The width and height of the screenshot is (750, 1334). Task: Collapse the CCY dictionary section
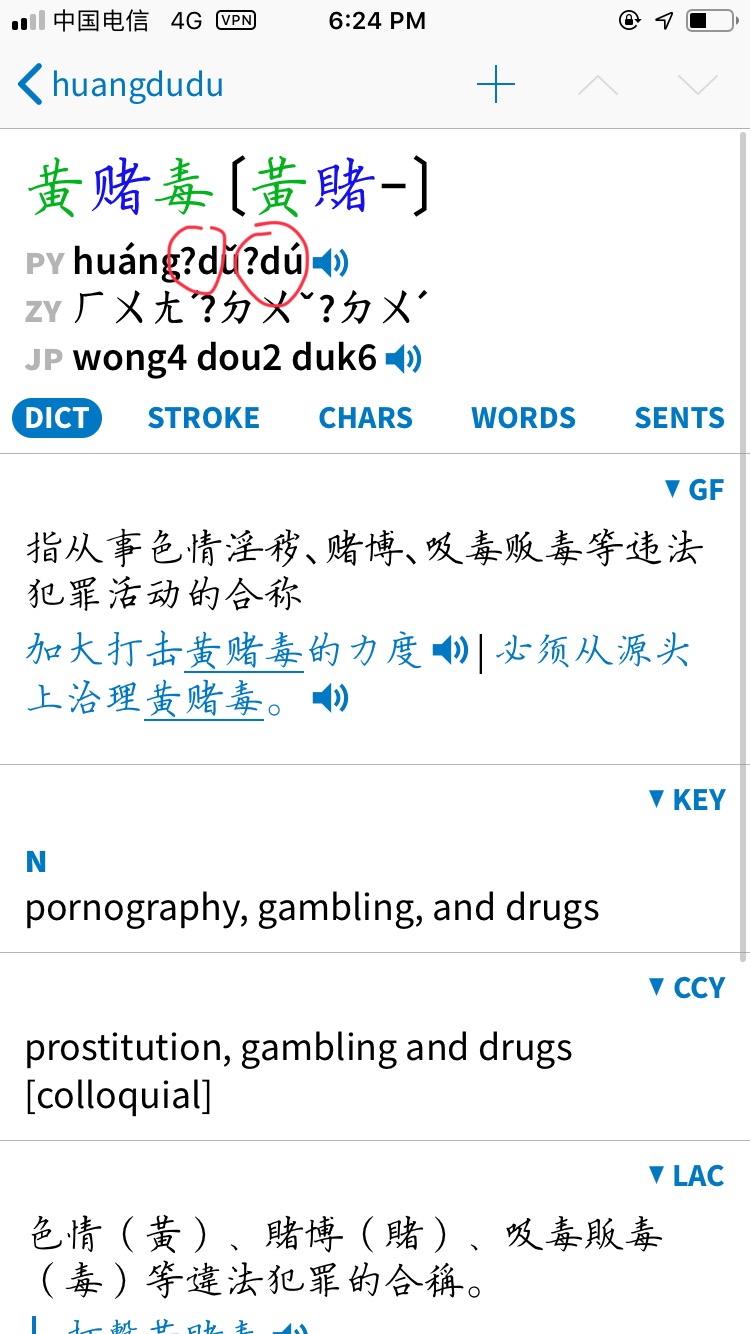coord(686,987)
